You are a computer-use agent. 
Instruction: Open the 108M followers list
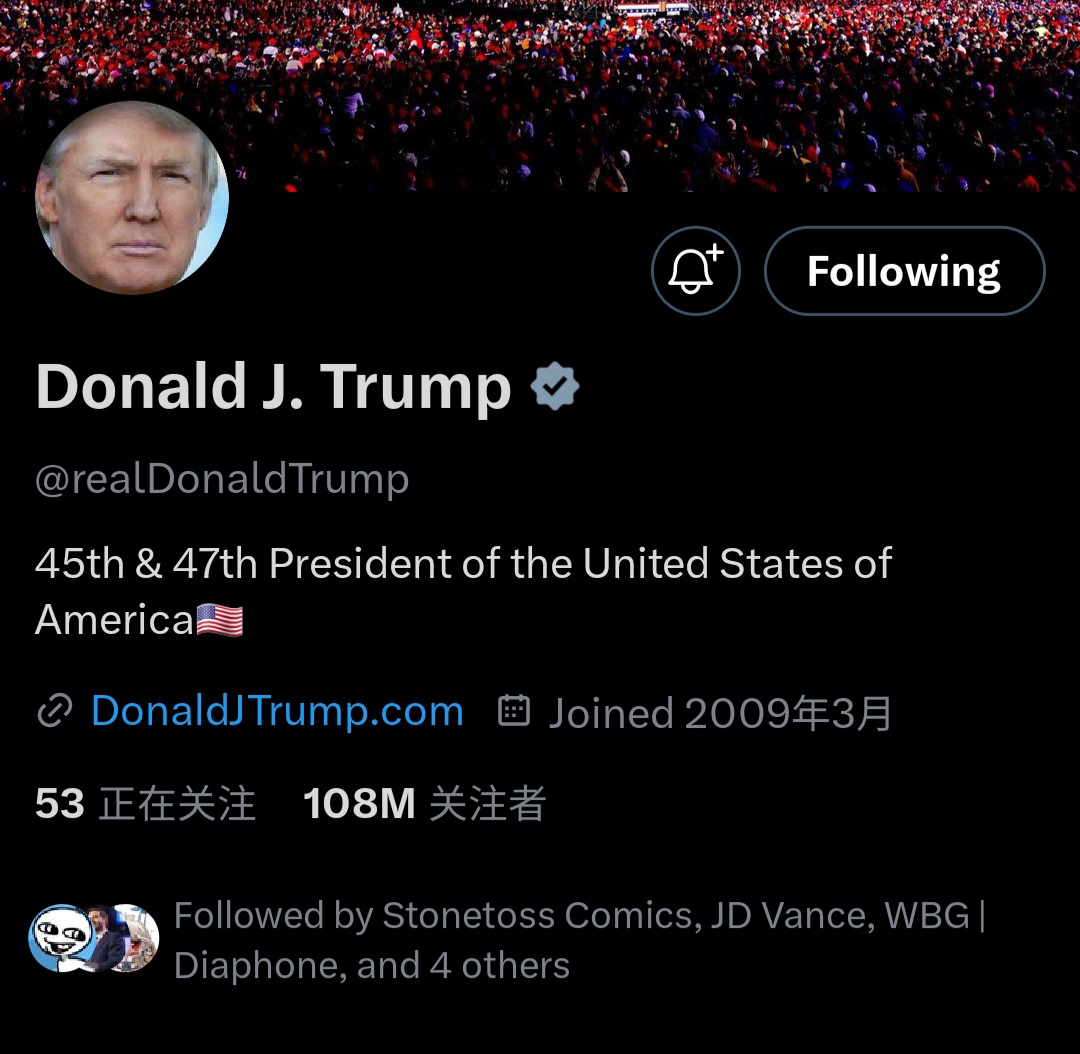click(x=424, y=804)
